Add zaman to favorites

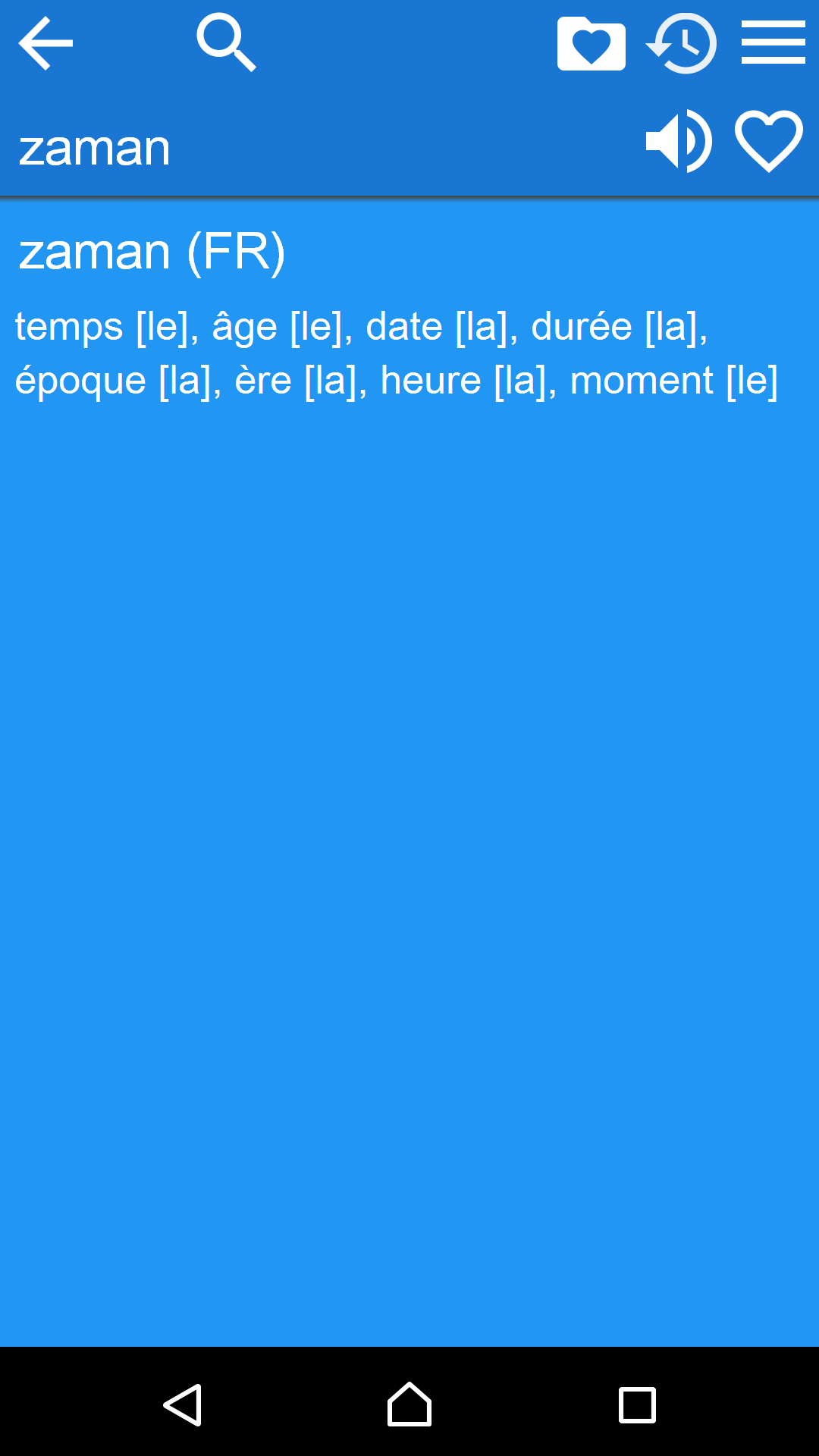point(768,141)
